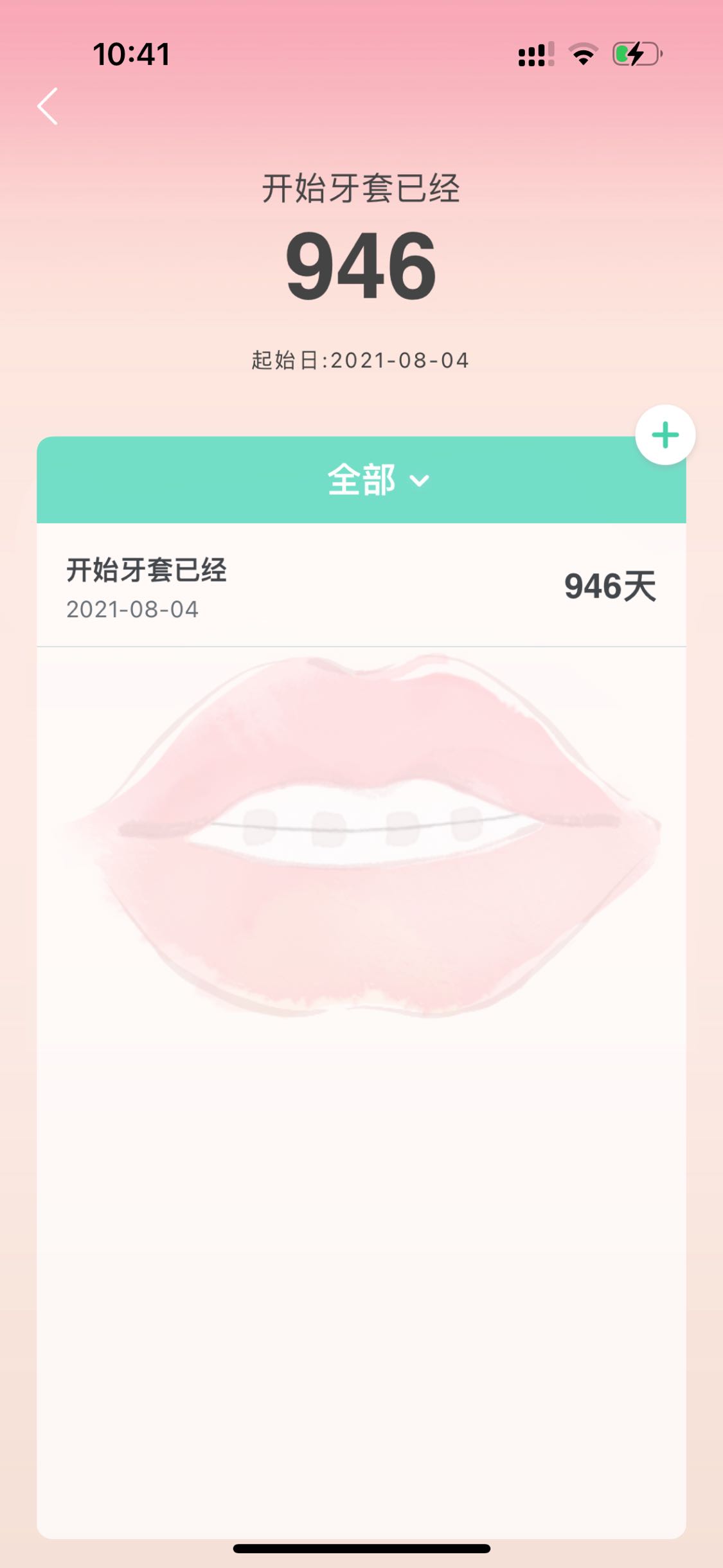This screenshot has width=723, height=1568.
Task: Open the 开始牙套已经 946天 entry
Action: coord(361,586)
